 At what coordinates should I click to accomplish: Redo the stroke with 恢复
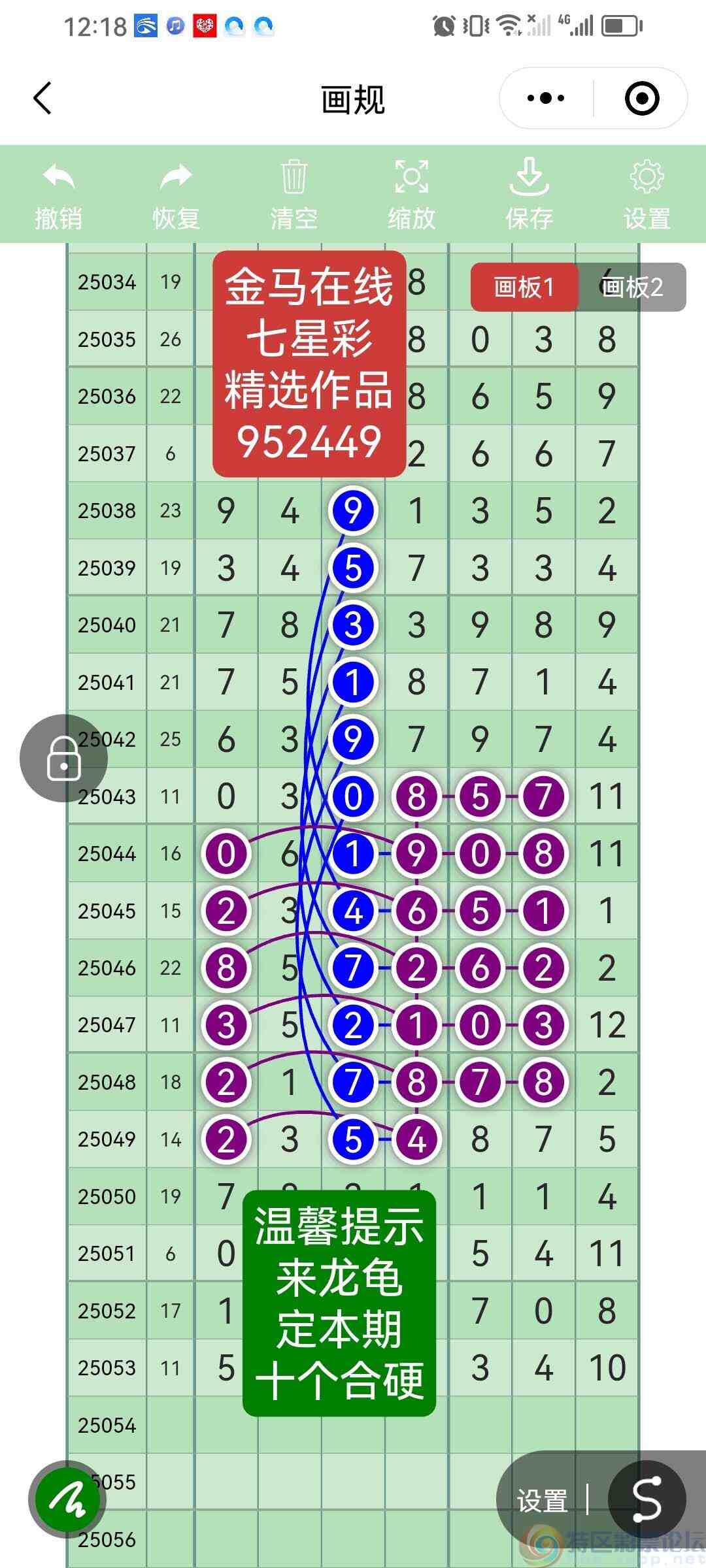point(176,195)
